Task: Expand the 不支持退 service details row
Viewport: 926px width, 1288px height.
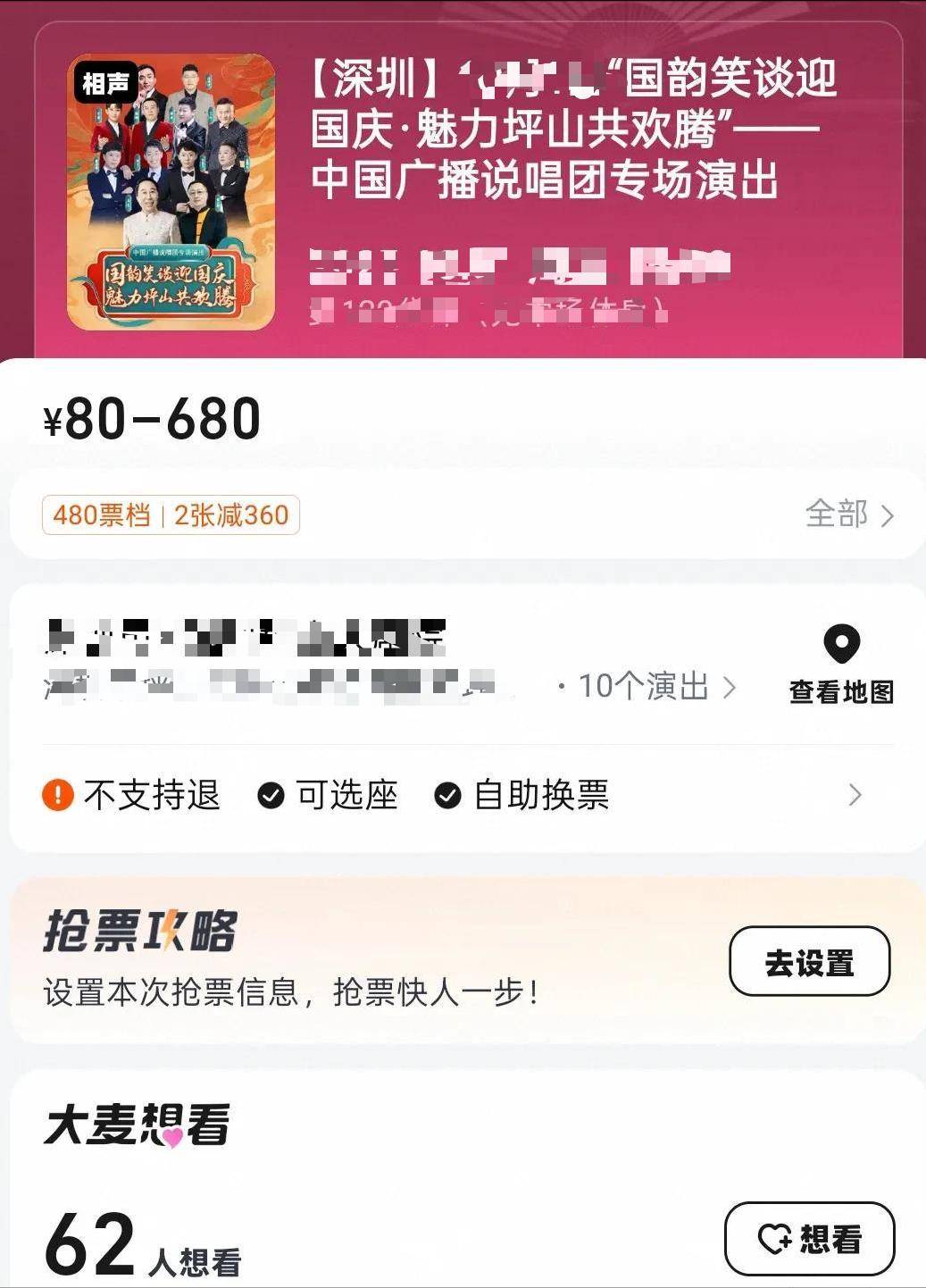Action: coord(854,794)
